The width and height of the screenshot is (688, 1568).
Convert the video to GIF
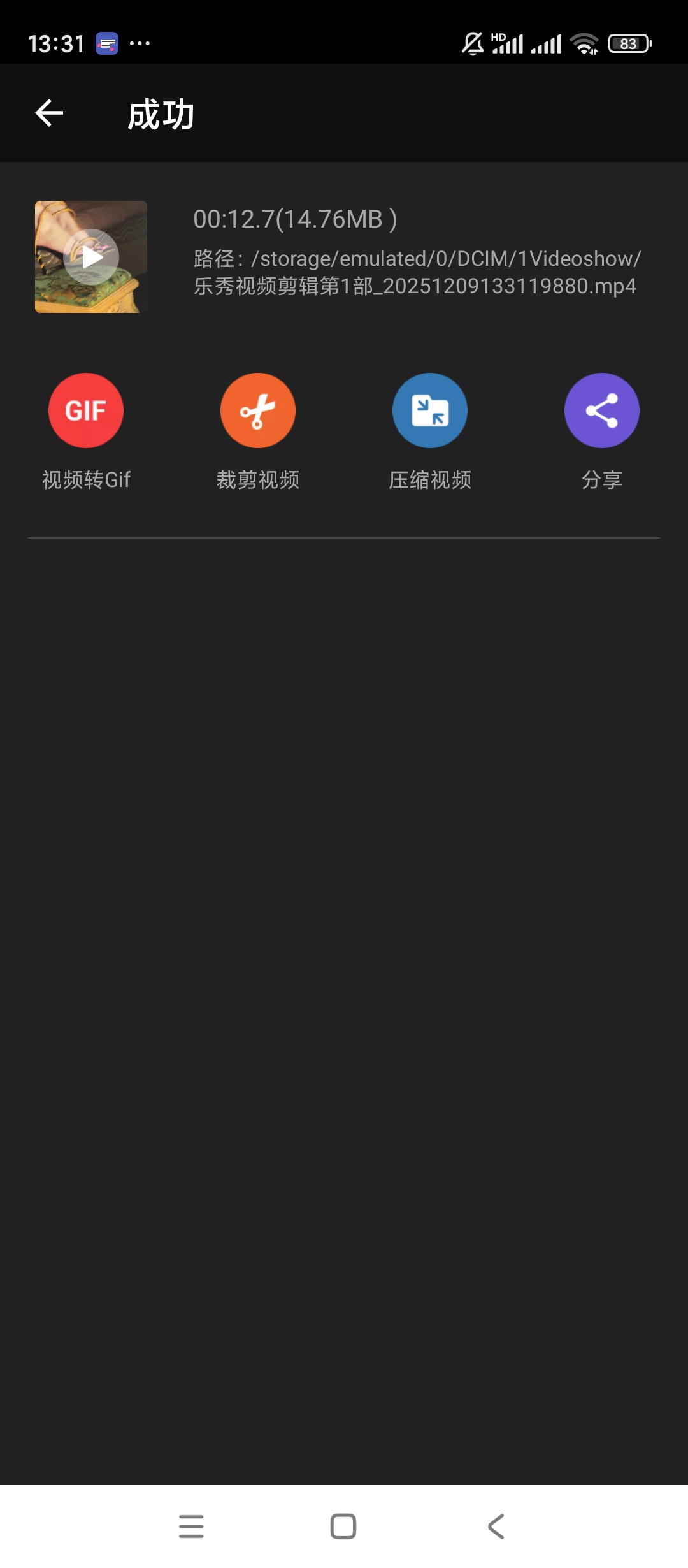click(86, 410)
